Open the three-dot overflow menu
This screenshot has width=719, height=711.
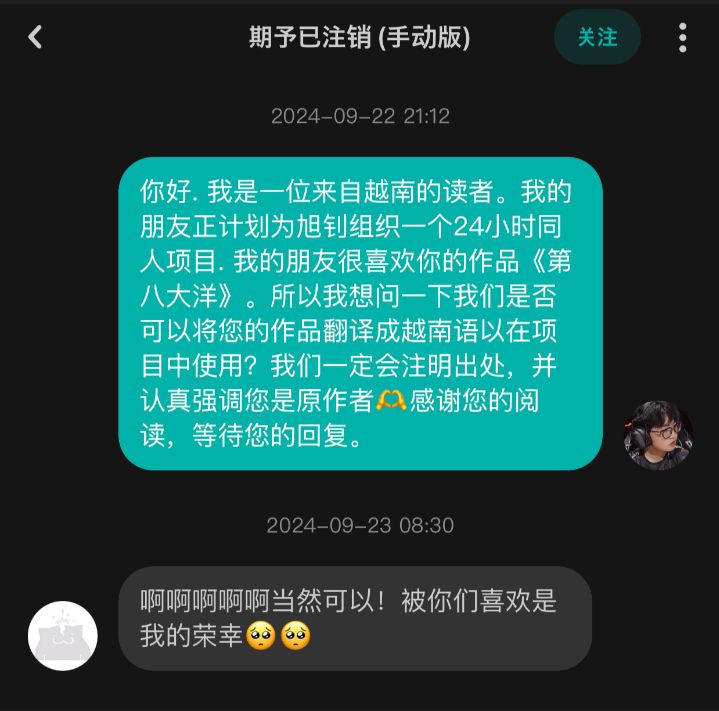coord(682,37)
